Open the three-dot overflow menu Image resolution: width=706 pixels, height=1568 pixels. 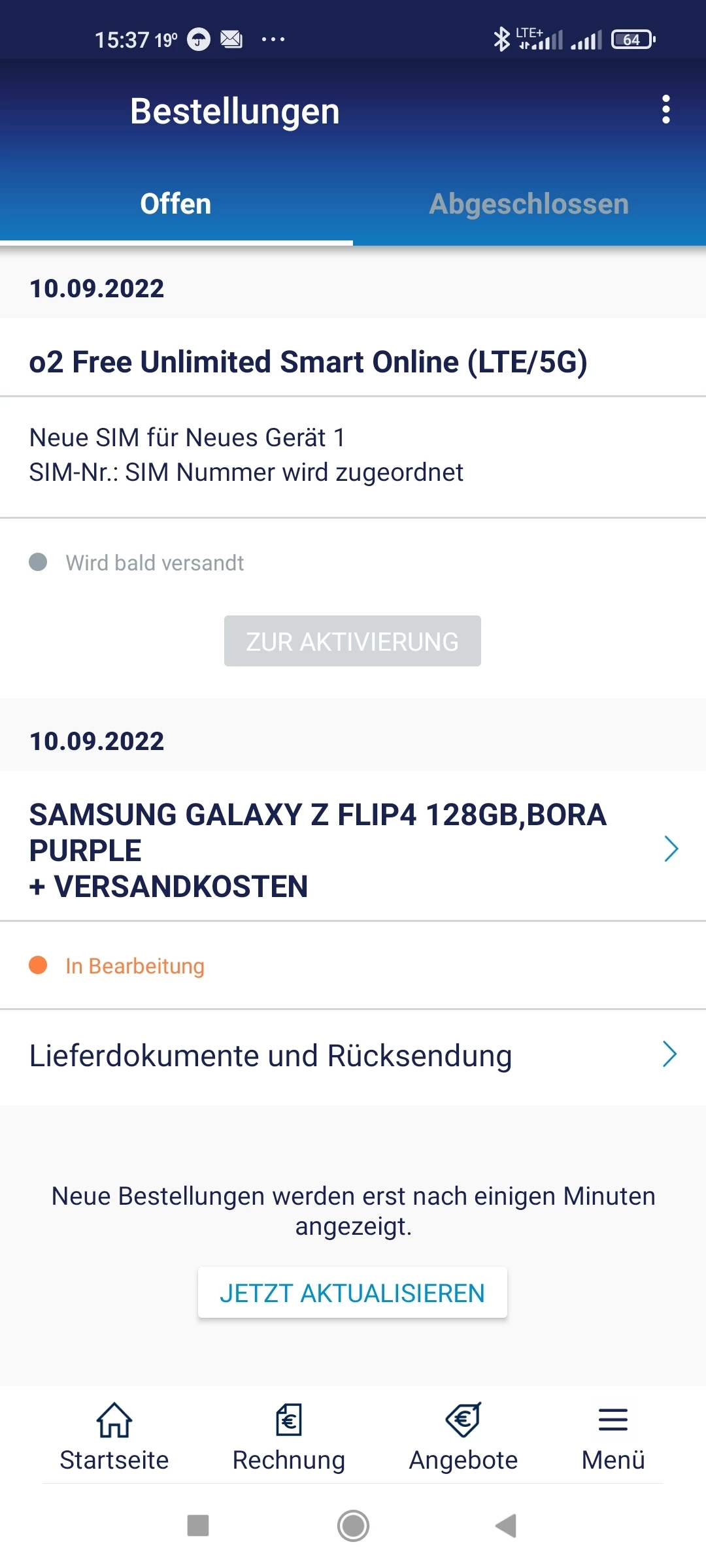coord(665,109)
